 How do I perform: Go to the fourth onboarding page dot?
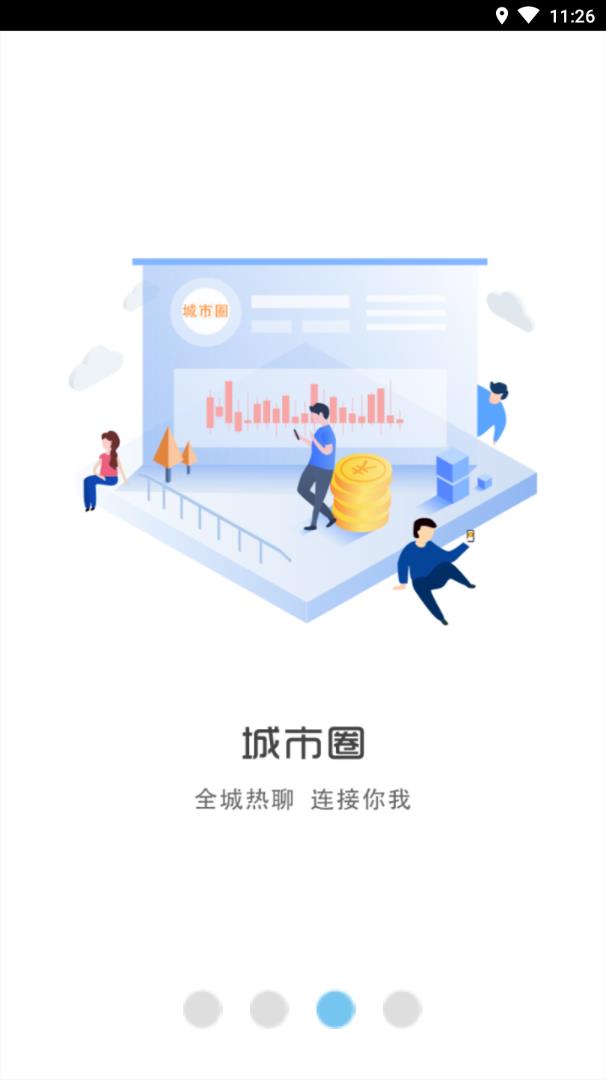click(402, 1009)
